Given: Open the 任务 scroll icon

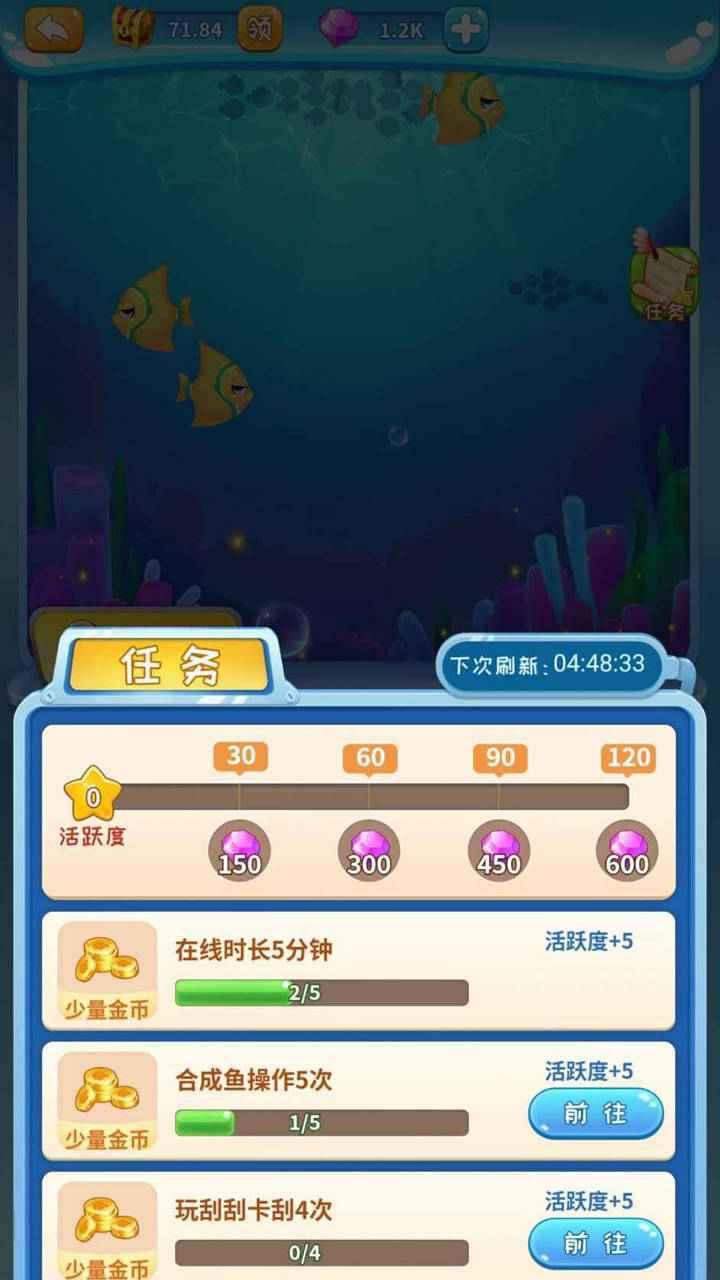Looking at the screenshot, I should (x=663, y=278).
